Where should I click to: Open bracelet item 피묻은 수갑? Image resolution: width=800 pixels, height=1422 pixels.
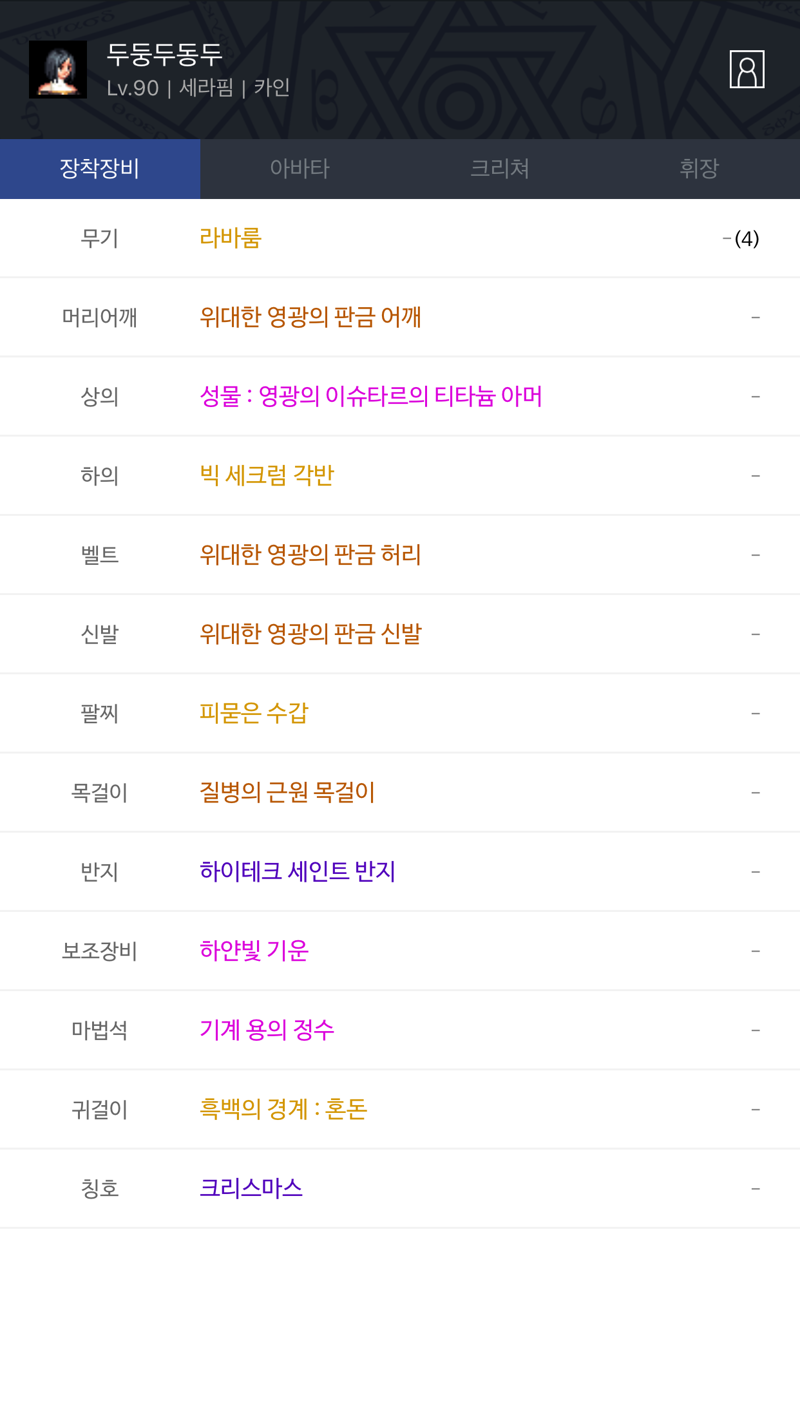(400, 713)
